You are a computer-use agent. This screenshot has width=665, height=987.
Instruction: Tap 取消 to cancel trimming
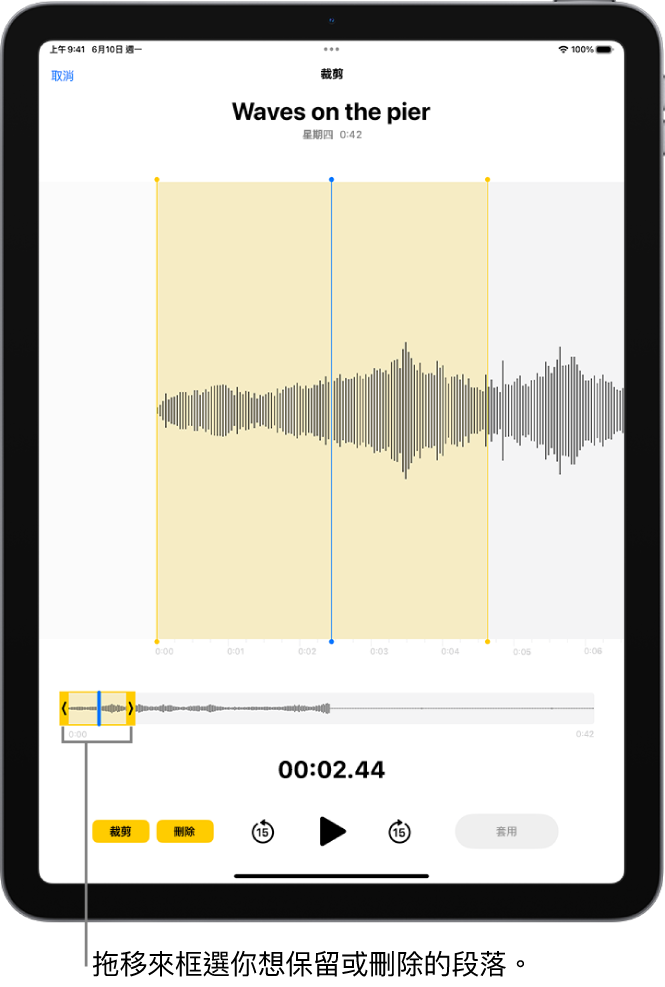click(x=62, y=76)
